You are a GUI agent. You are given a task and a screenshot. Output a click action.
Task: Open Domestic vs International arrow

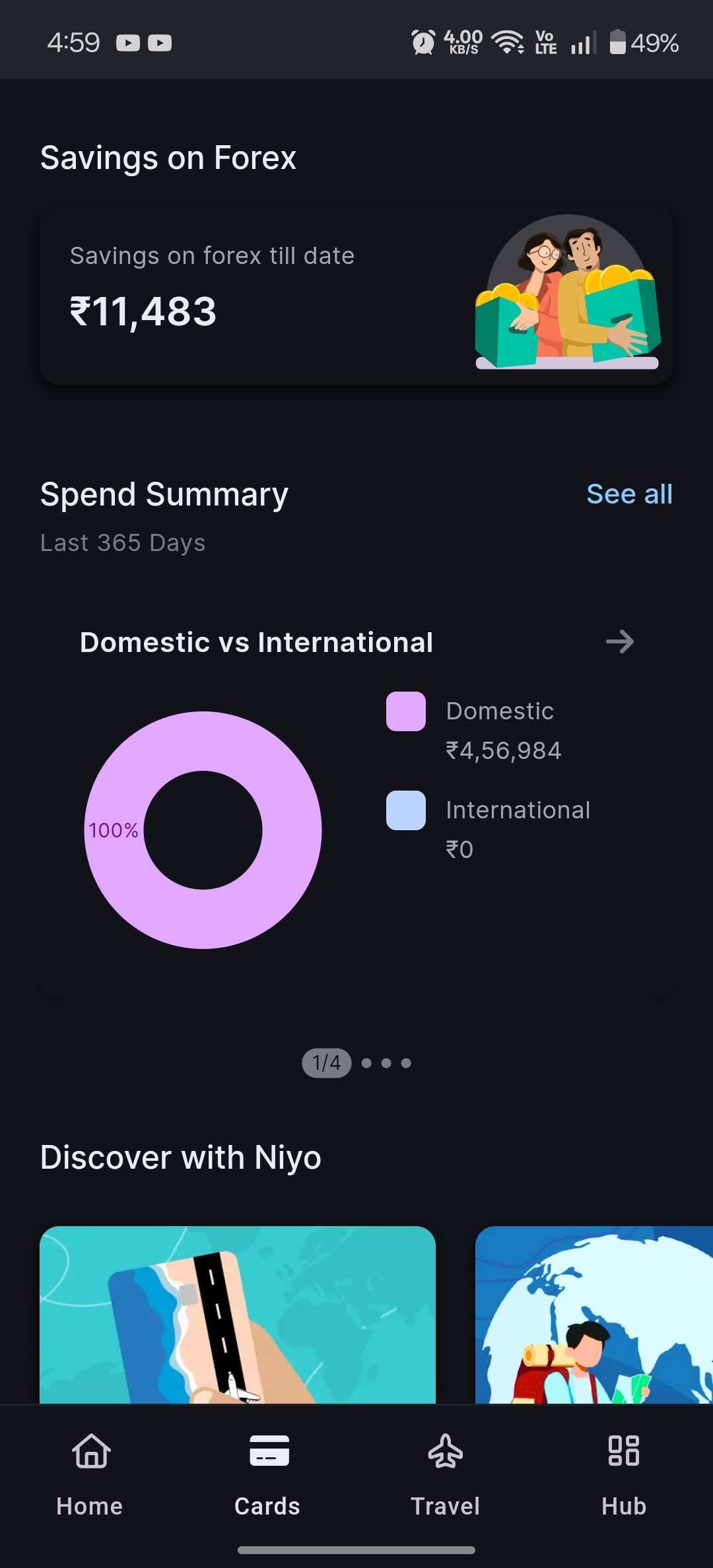point(619,641)
